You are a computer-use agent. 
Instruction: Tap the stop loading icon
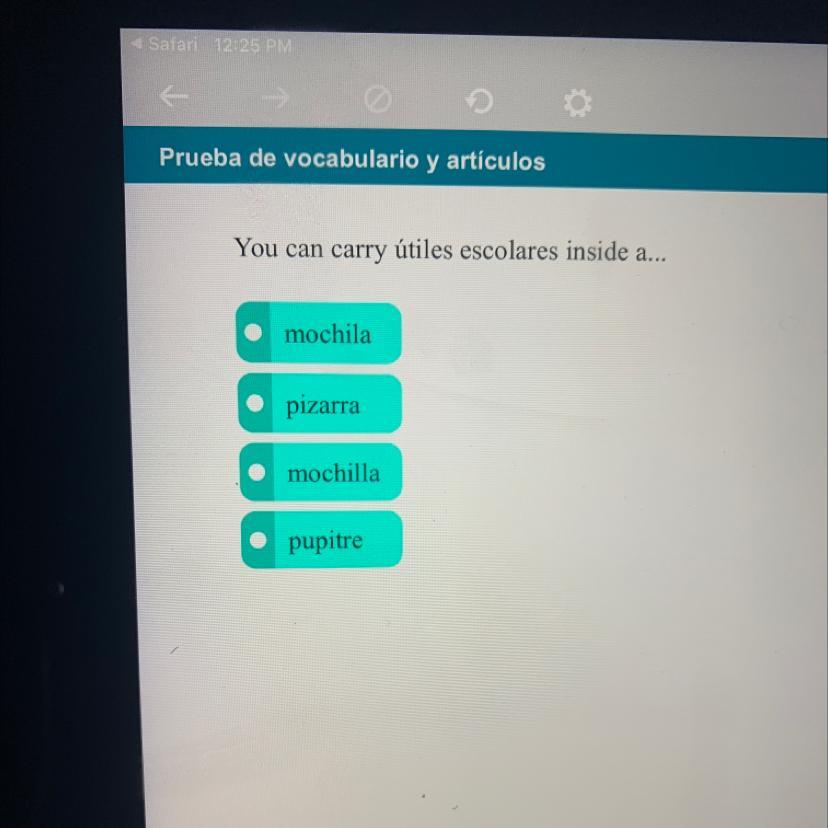pos(378,99)
